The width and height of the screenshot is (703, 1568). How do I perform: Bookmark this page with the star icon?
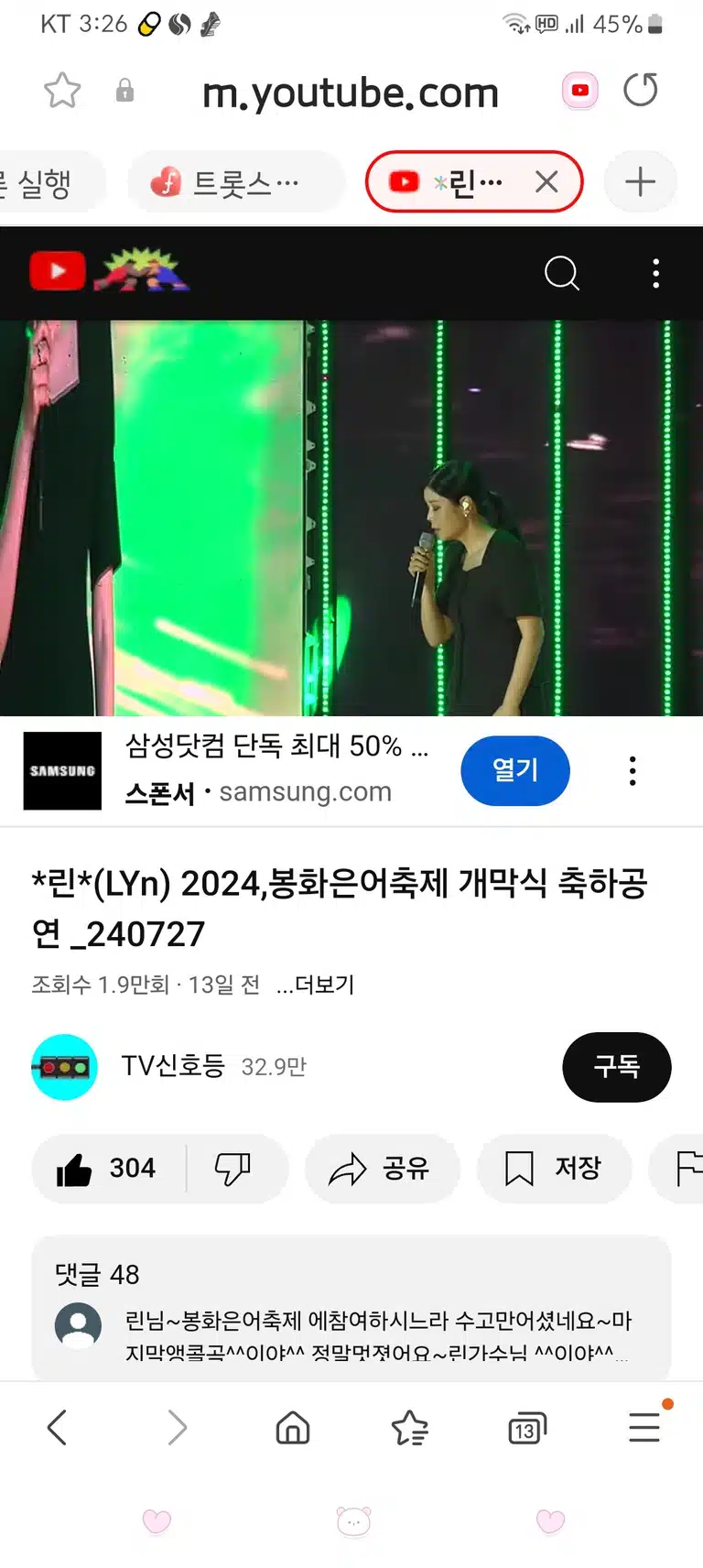62,90
